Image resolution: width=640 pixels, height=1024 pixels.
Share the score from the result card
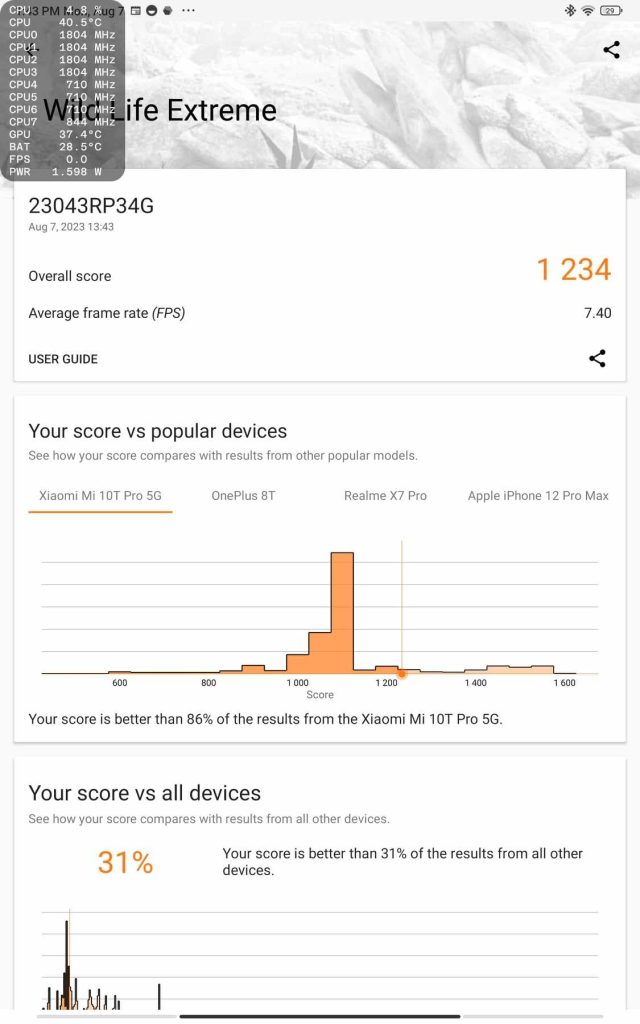tap(597, 358)
